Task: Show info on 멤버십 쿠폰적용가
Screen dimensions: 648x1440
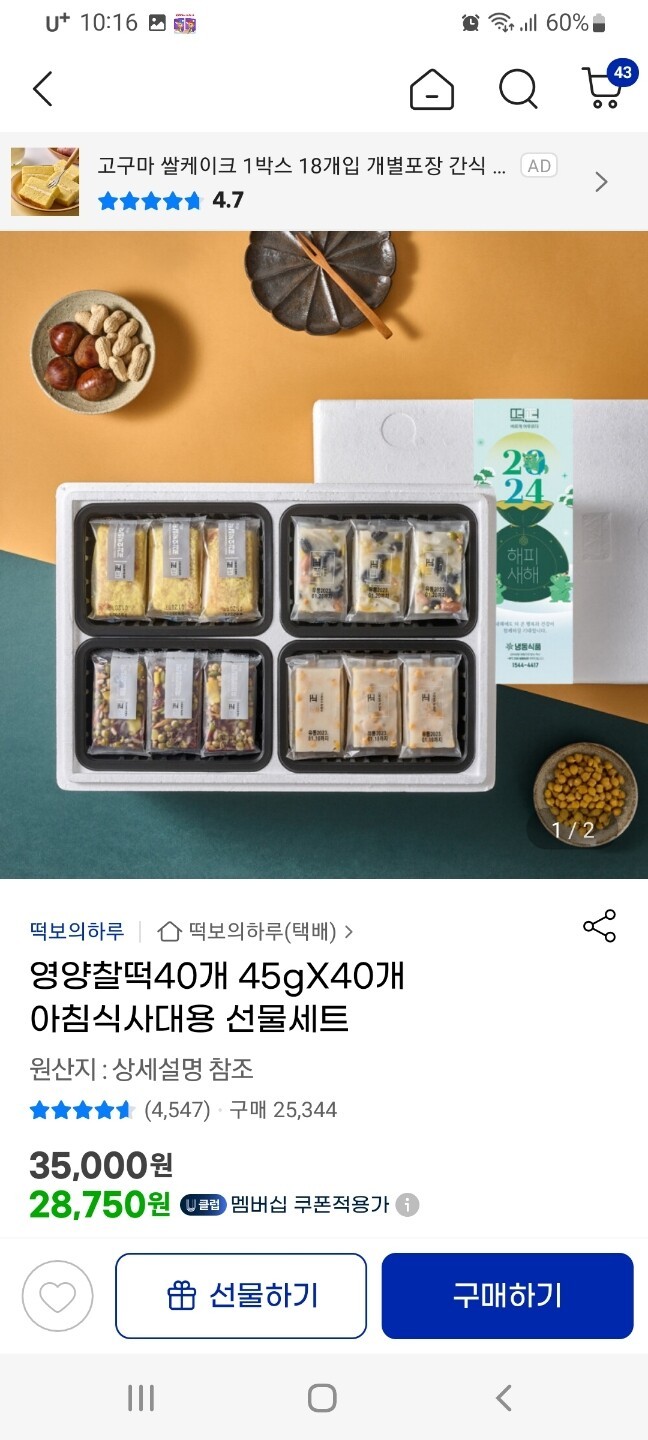Action: pyautogui.click(x=407, y=1205)
